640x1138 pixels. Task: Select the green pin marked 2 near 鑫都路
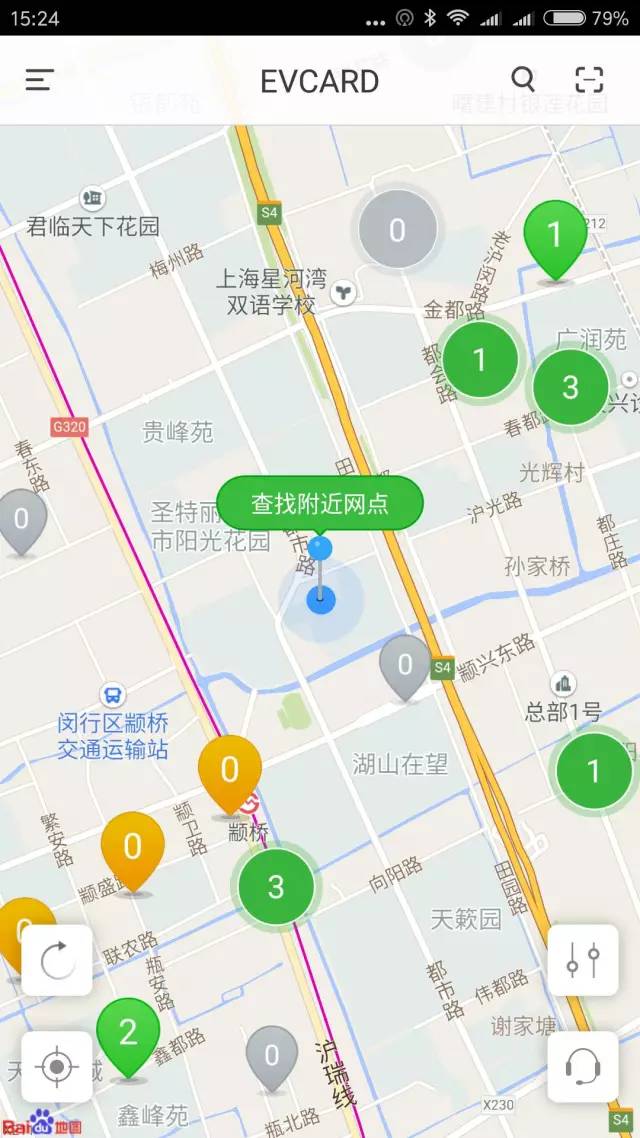click(128, 1034)
